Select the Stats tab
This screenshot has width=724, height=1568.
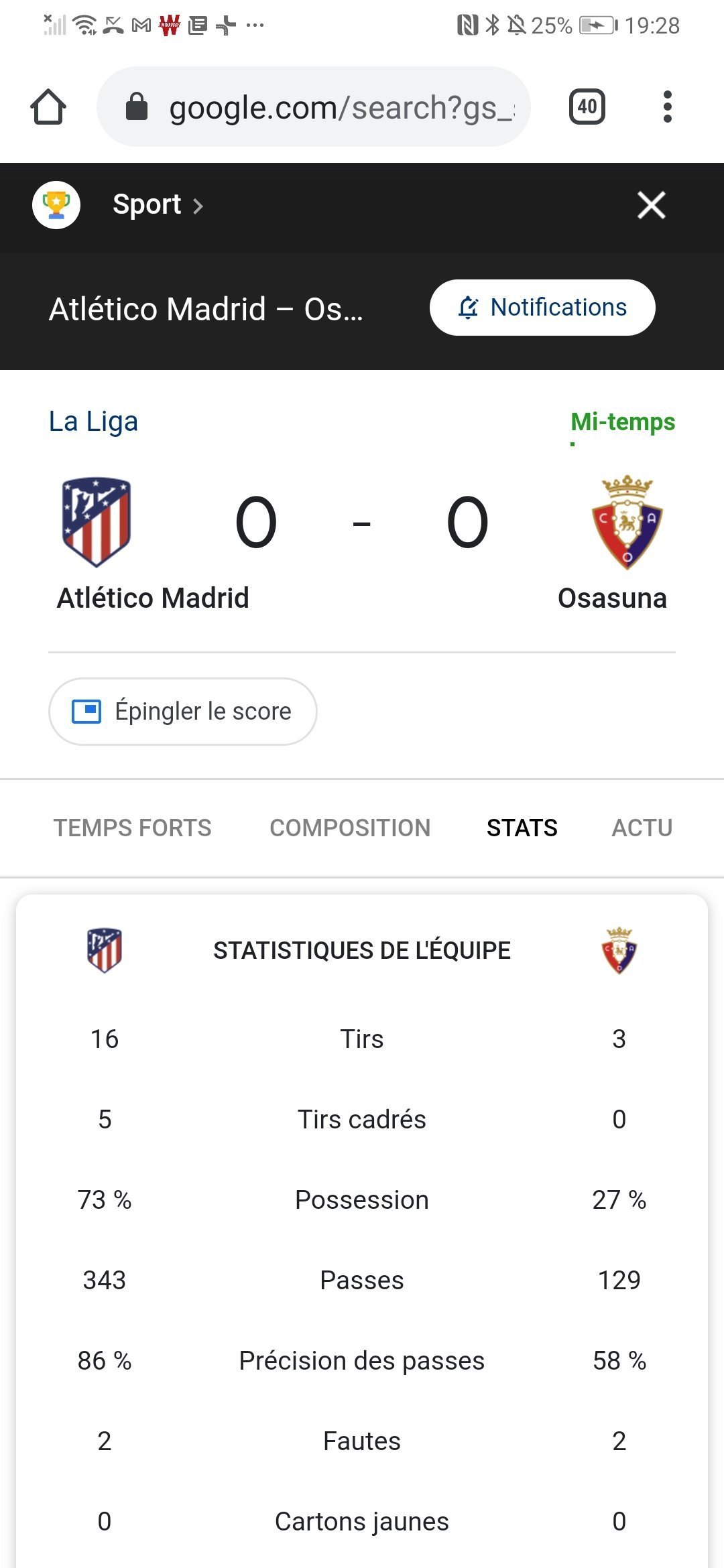522,828
